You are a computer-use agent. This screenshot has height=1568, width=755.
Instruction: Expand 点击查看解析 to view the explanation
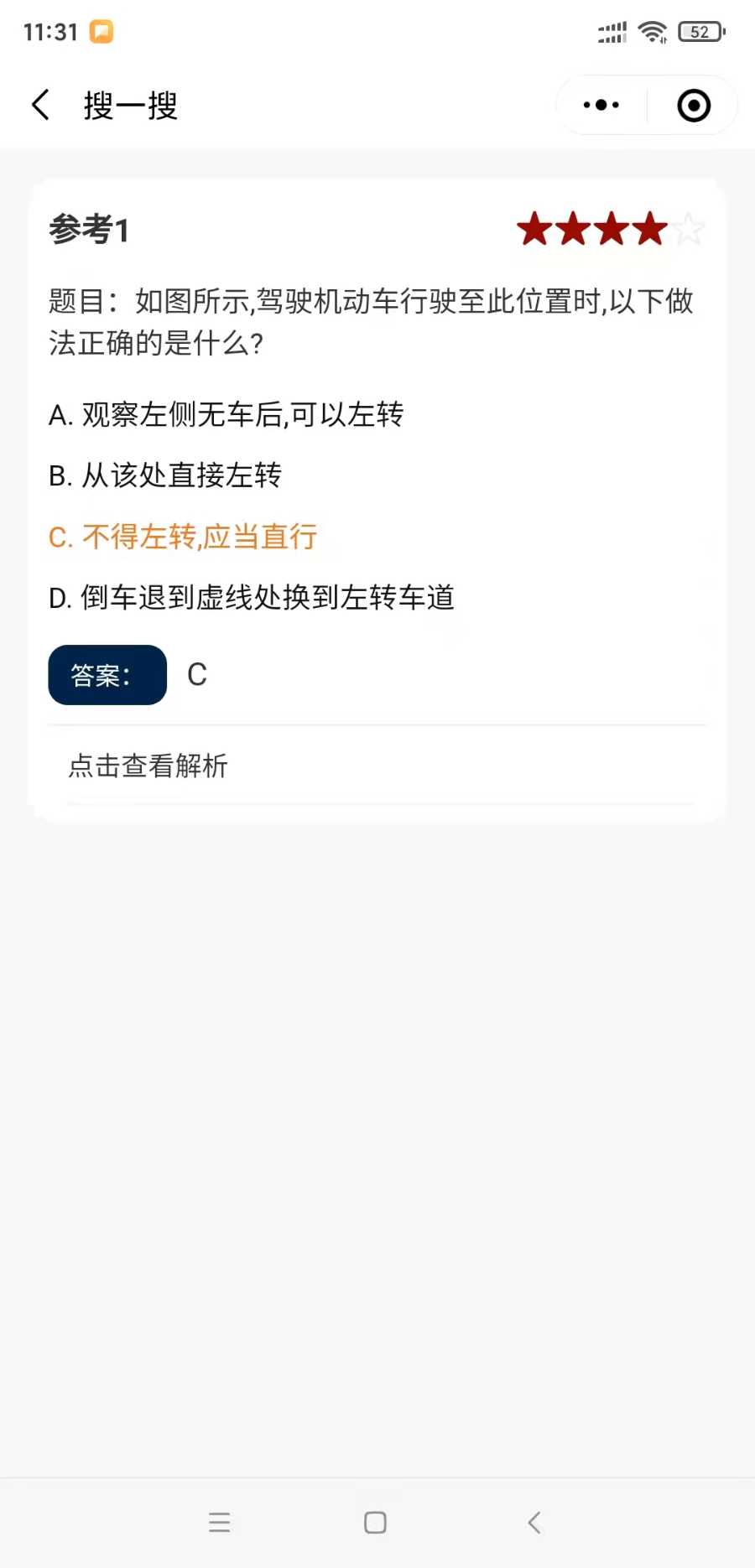(148, 766)
